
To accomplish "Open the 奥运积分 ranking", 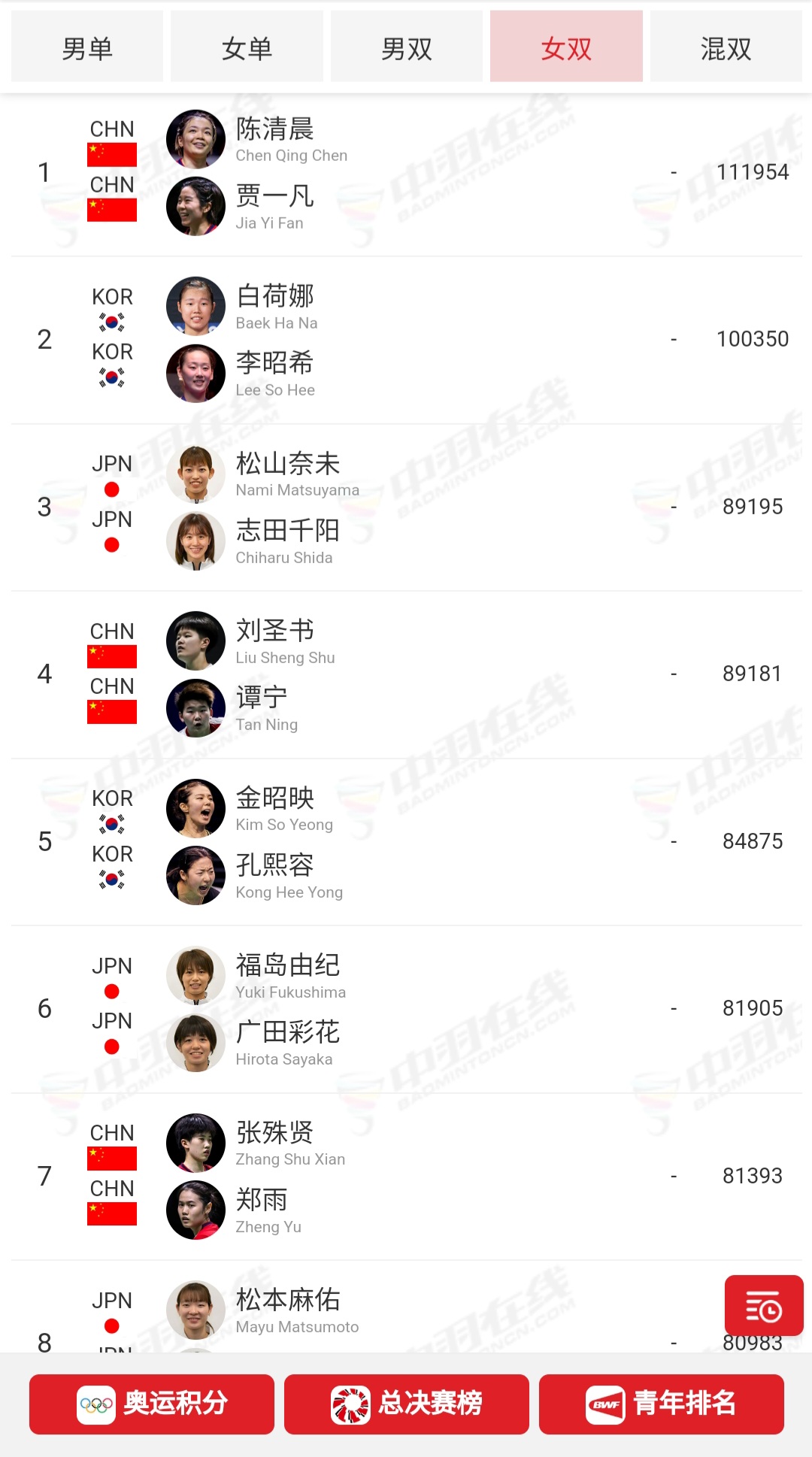I will click(x=152, y=1404).
